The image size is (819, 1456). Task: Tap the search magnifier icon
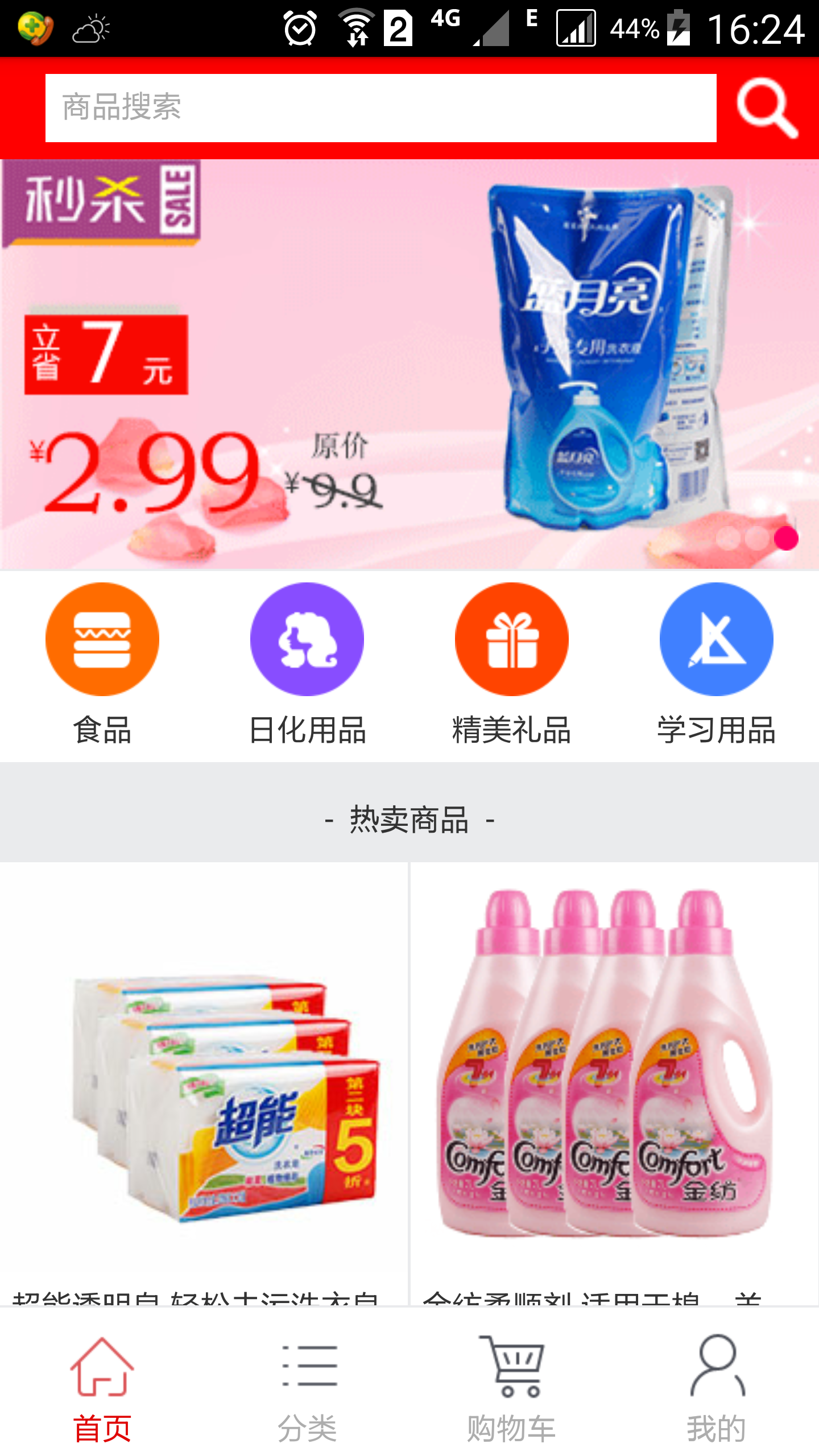click(767, 108)
